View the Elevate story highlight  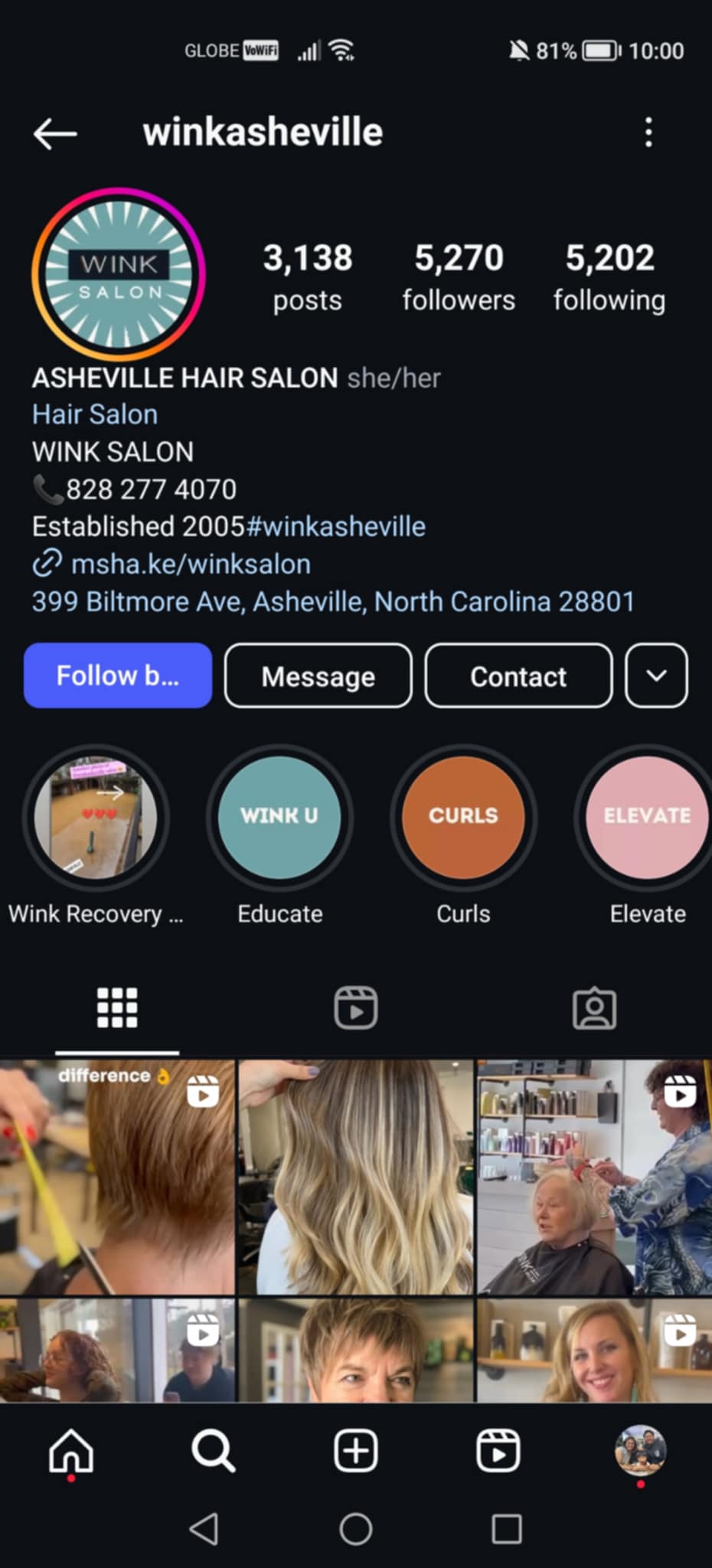(x=647, y=818)
